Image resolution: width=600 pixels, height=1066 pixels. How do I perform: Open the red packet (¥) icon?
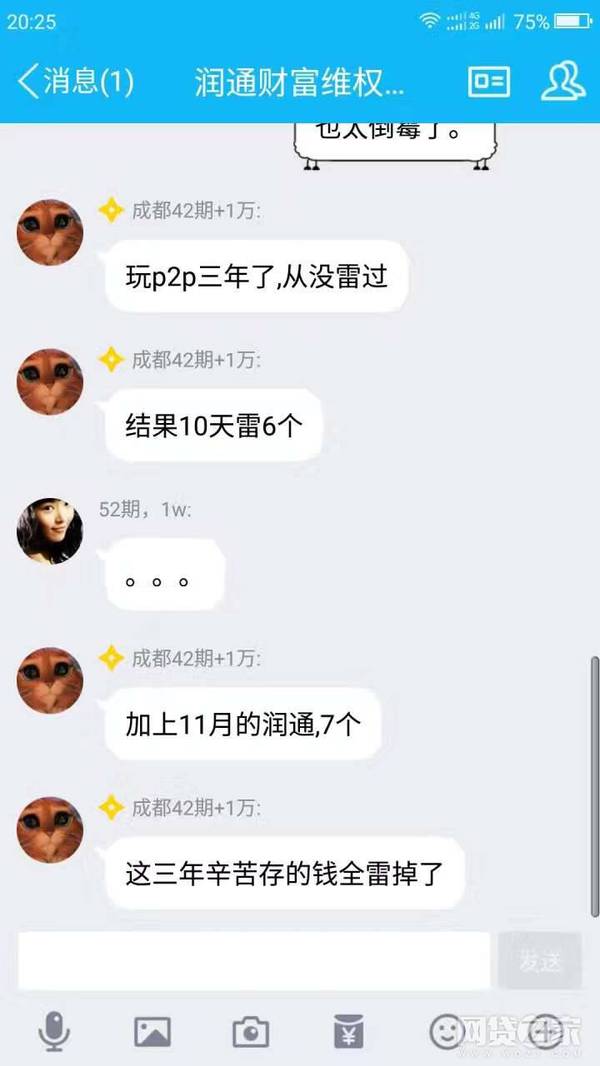coord(348,1031)
